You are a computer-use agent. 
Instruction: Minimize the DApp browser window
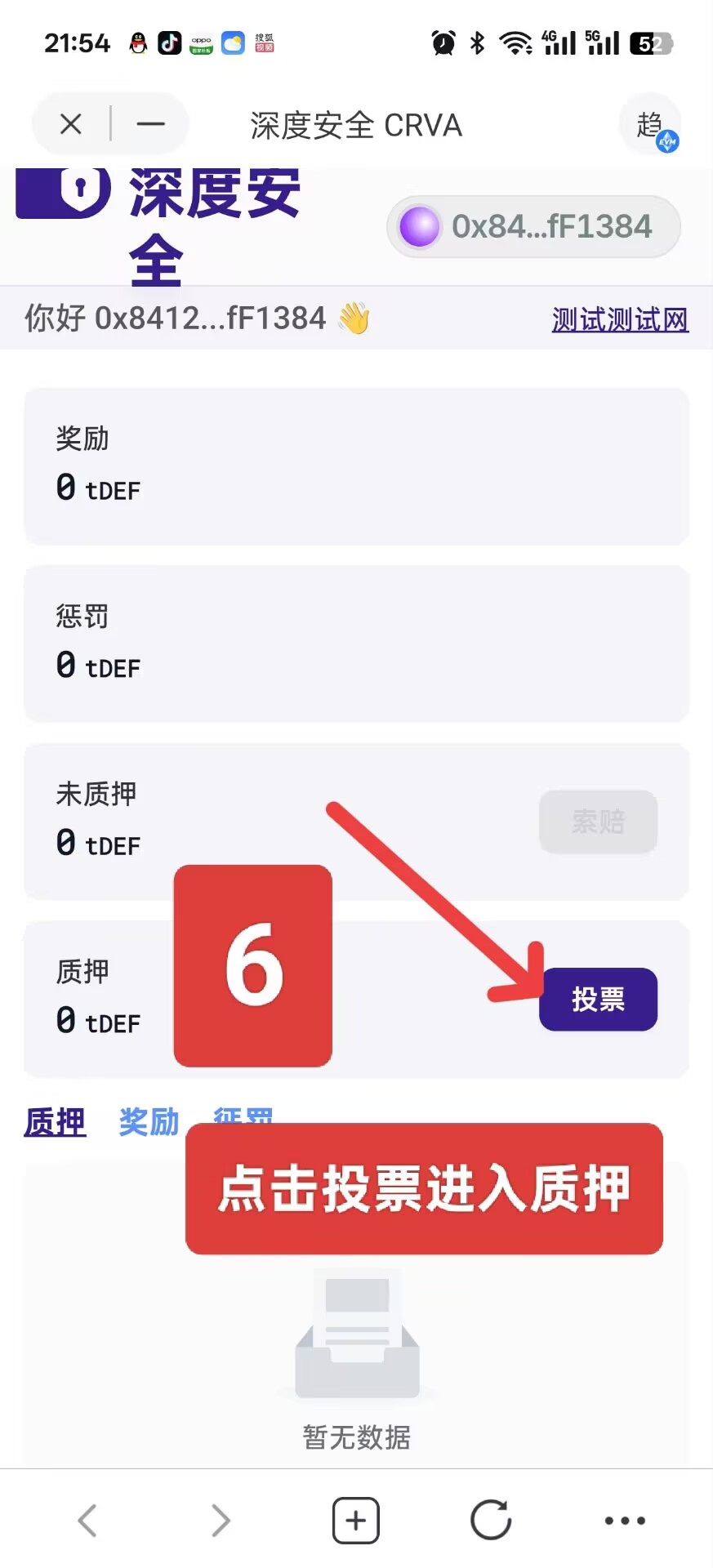150,125
